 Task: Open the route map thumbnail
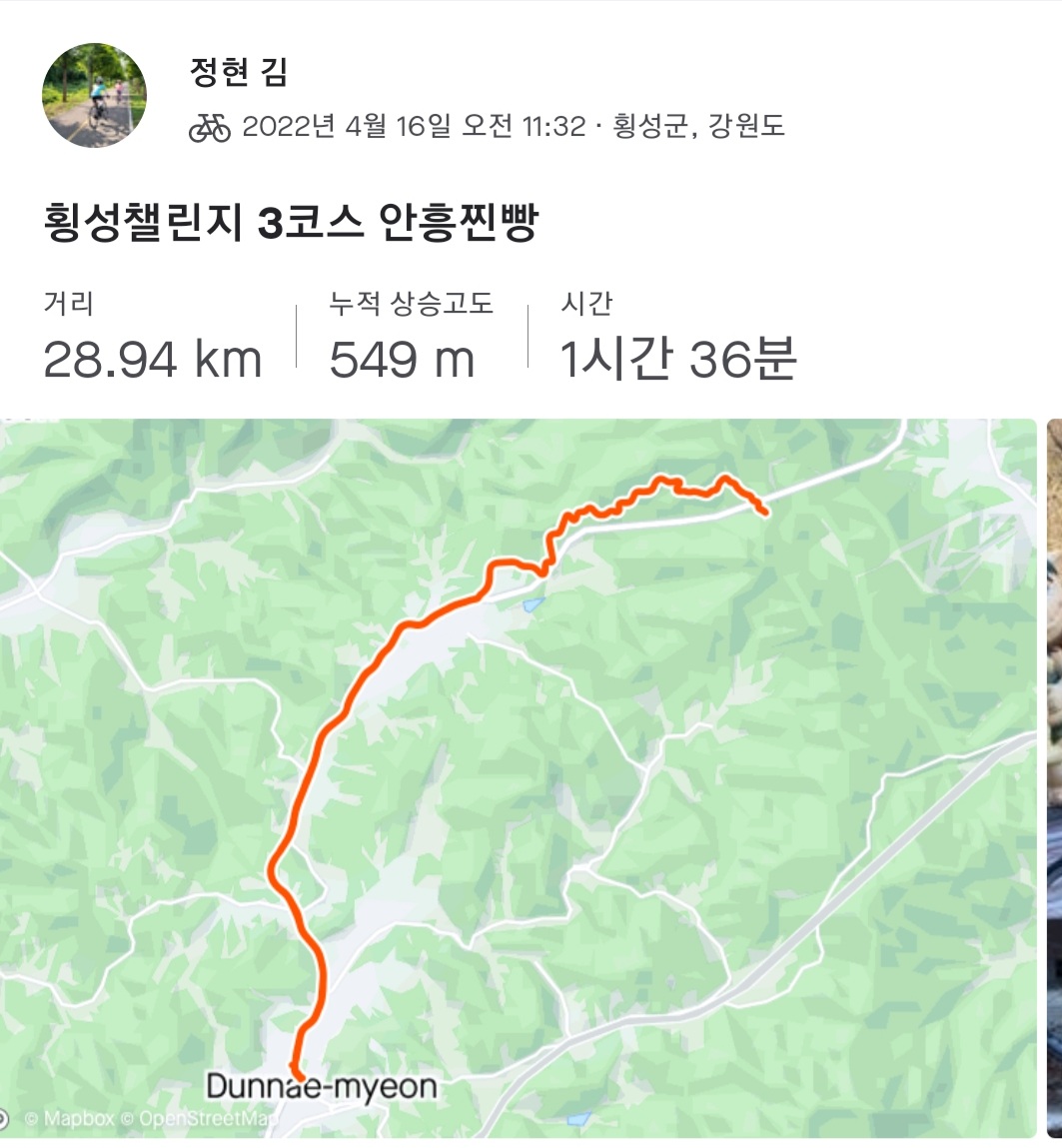coord(518,777)
